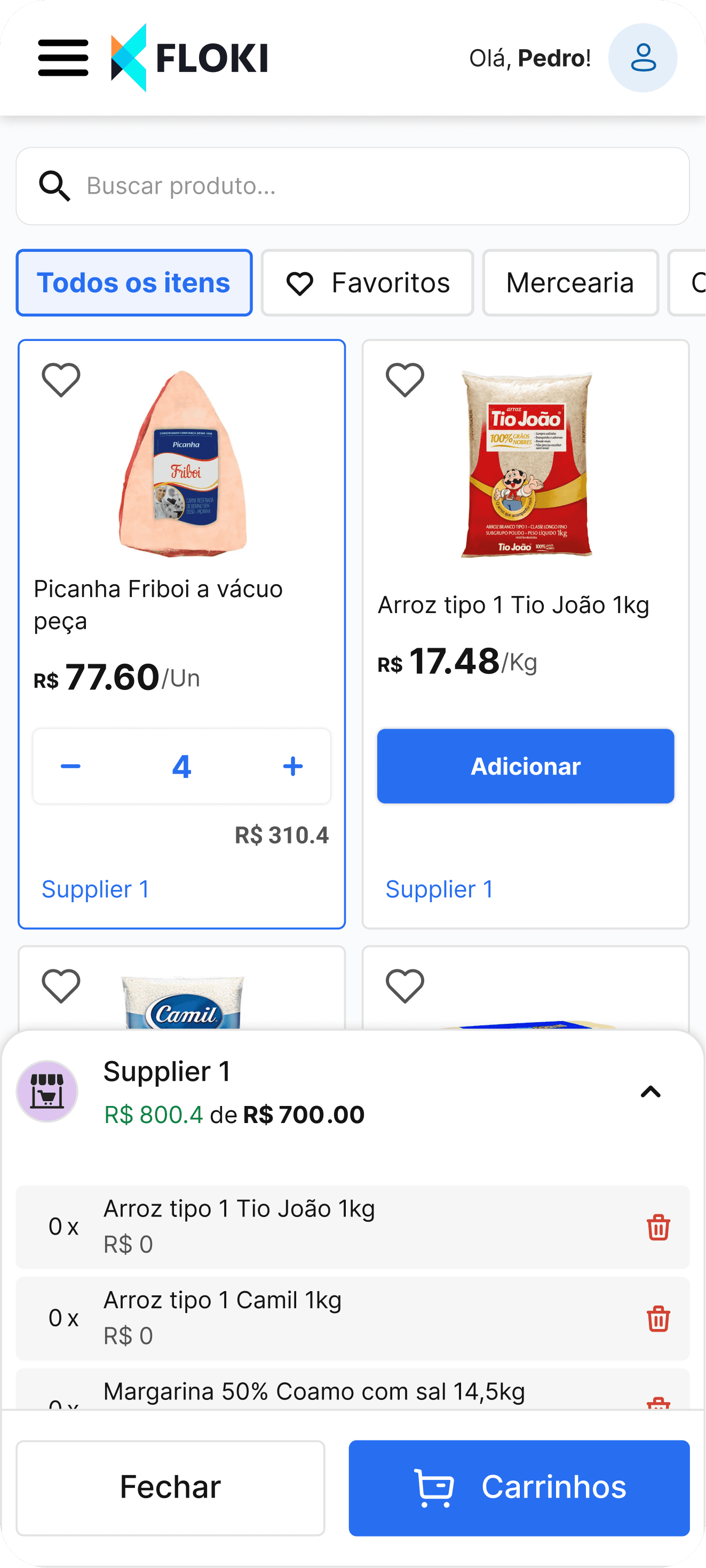This screenshot has height=1568, width=706.
Task: Open the user profile icon
Action: click(642, 58)
